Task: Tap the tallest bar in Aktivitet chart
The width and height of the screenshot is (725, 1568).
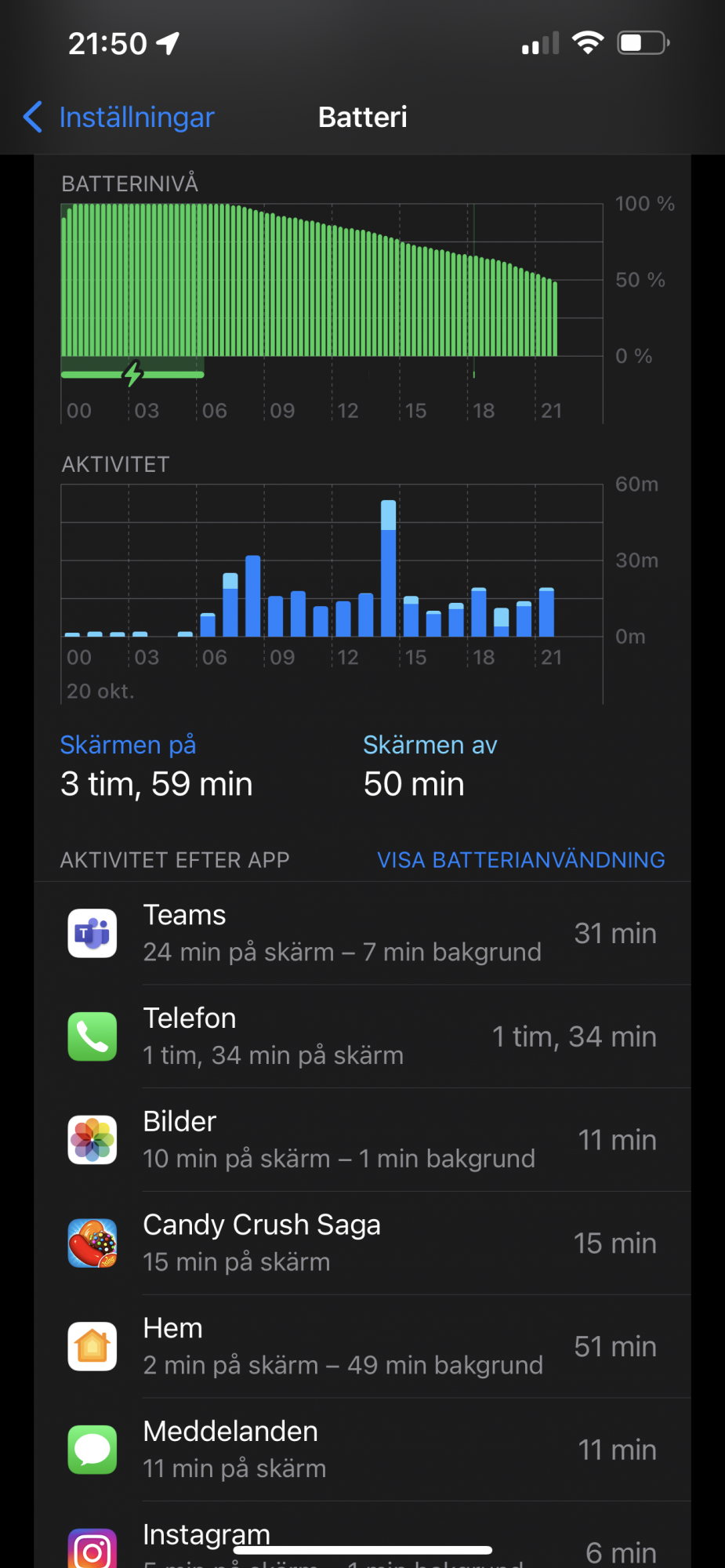Action: point(388,568)
